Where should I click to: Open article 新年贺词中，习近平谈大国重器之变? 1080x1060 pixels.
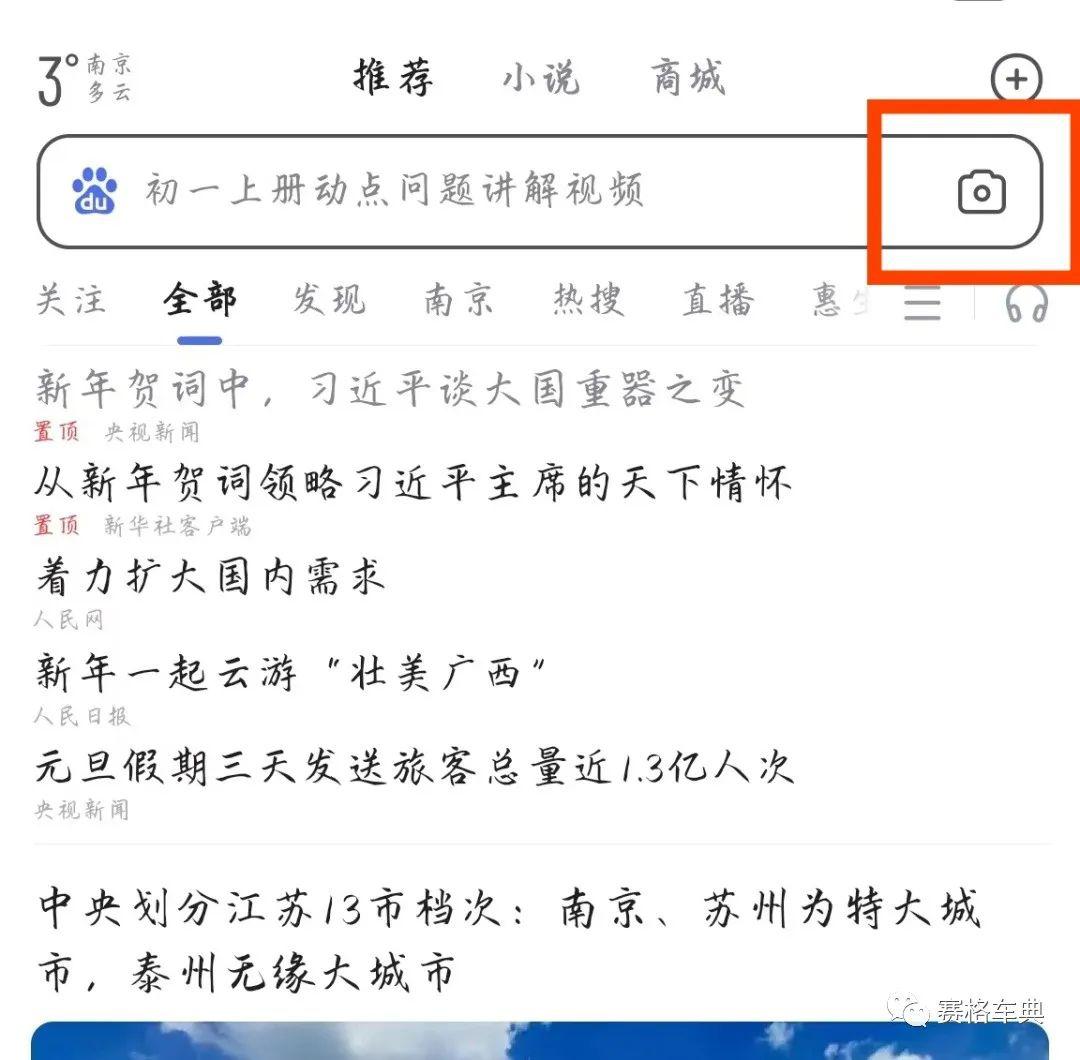390,389
